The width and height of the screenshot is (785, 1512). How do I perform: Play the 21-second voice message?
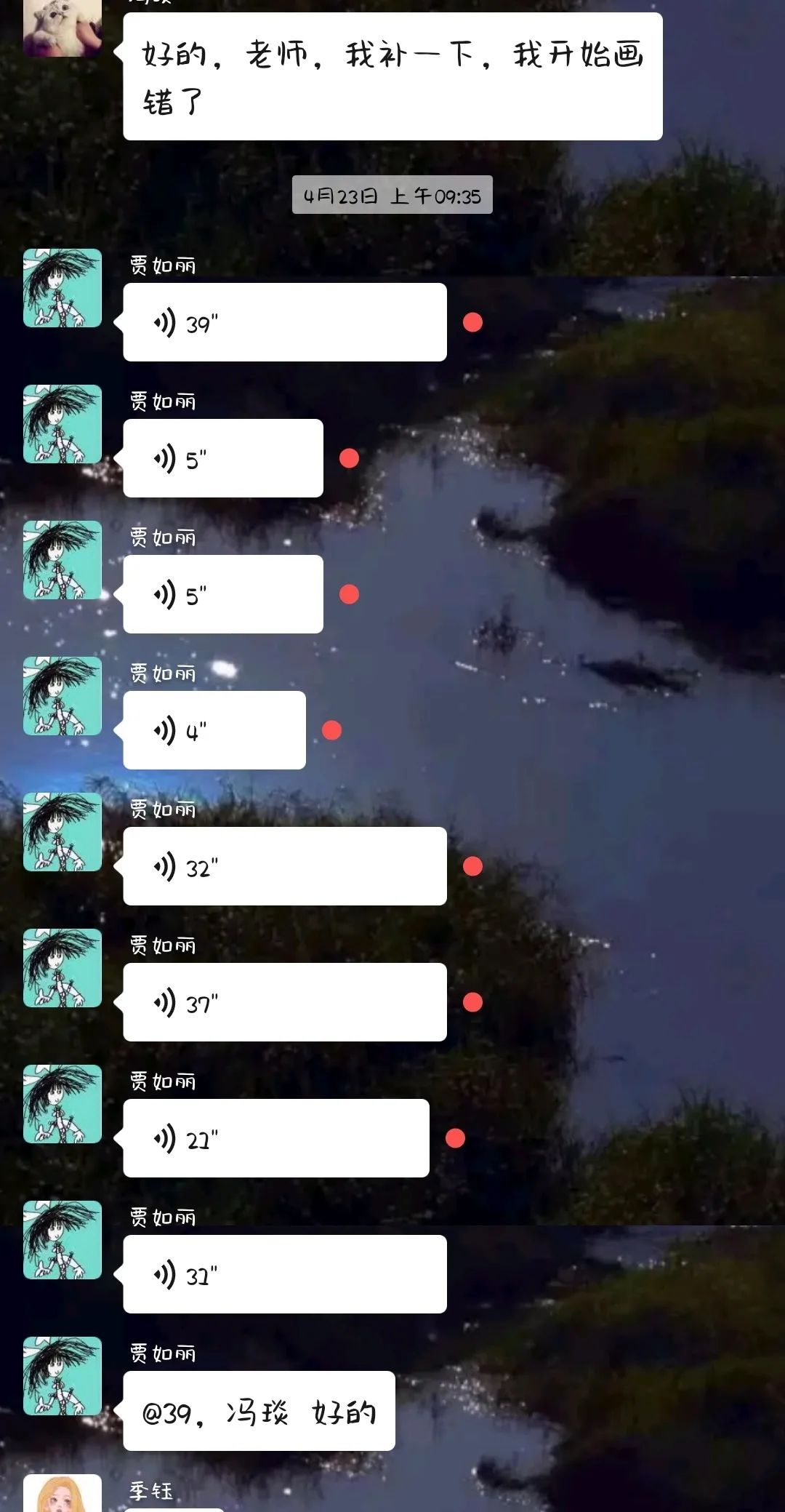pyautogui.click(x=275, y=1138)
